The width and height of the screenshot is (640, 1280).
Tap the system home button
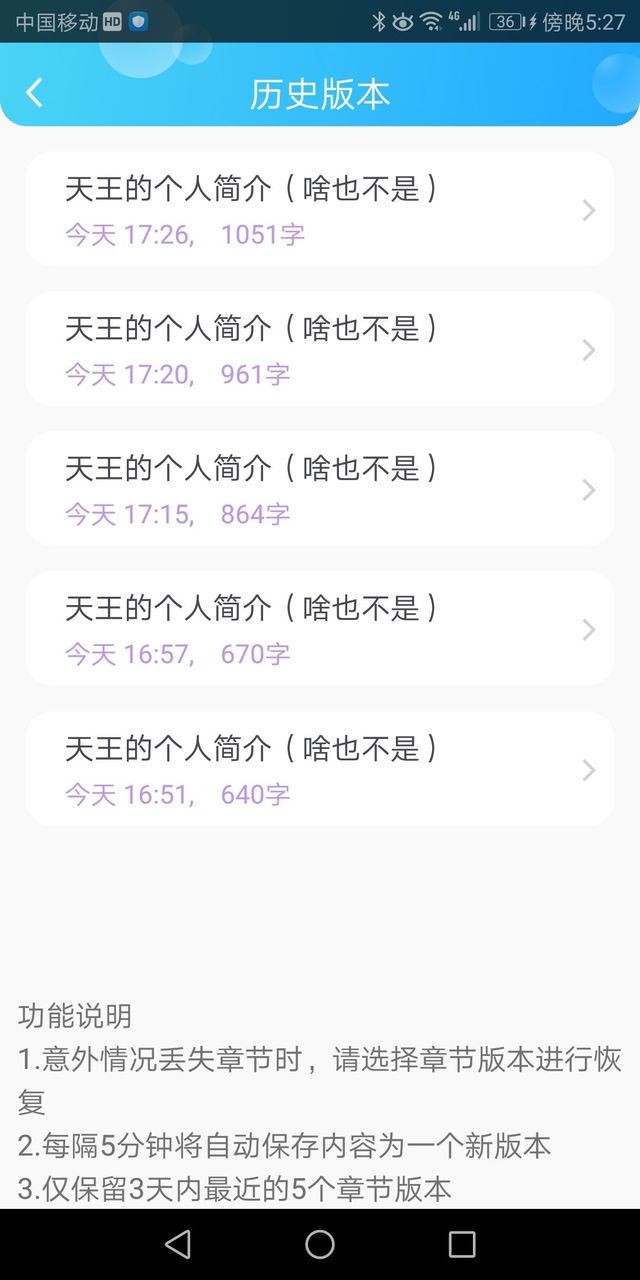click(320, 1244)
